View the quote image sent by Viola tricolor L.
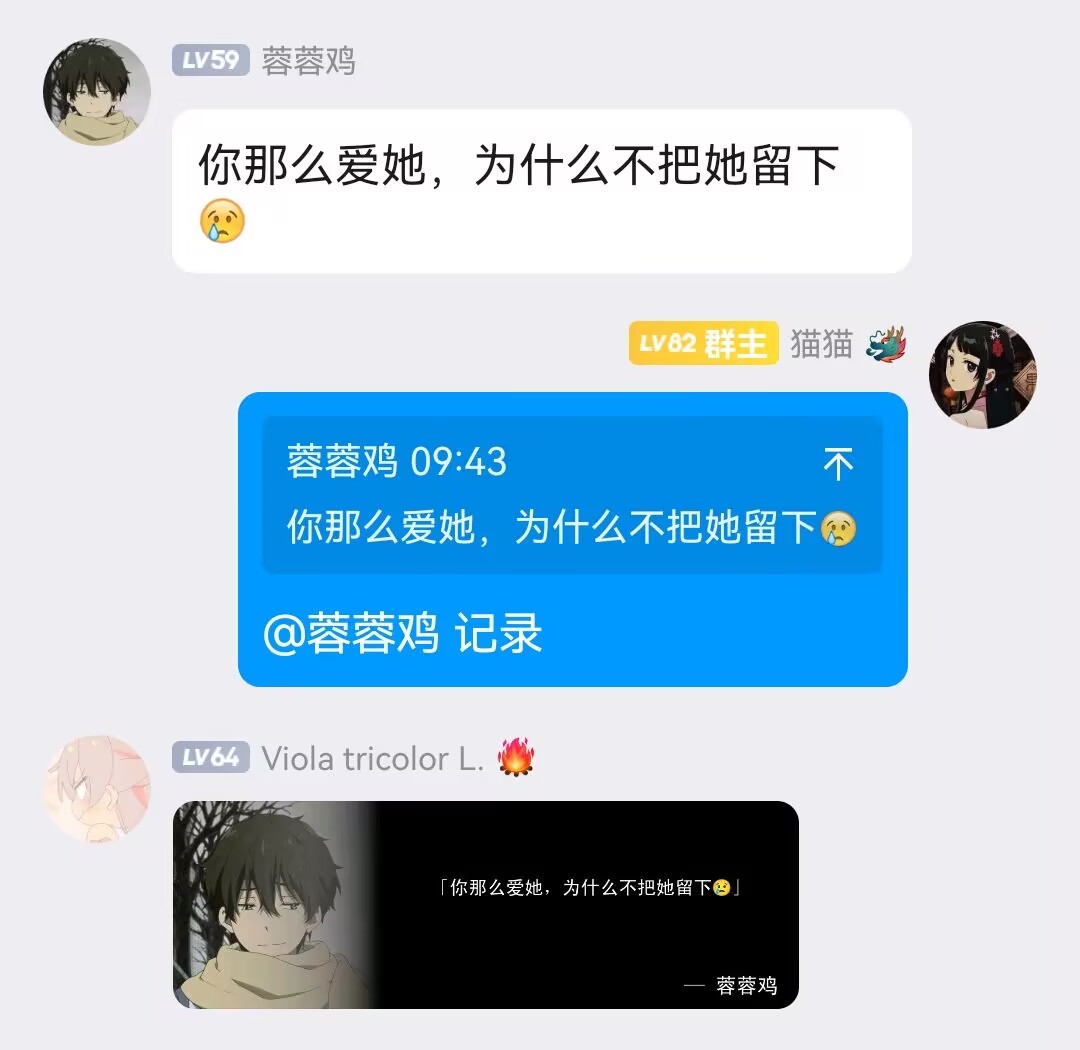 click(x=486, y=904)
